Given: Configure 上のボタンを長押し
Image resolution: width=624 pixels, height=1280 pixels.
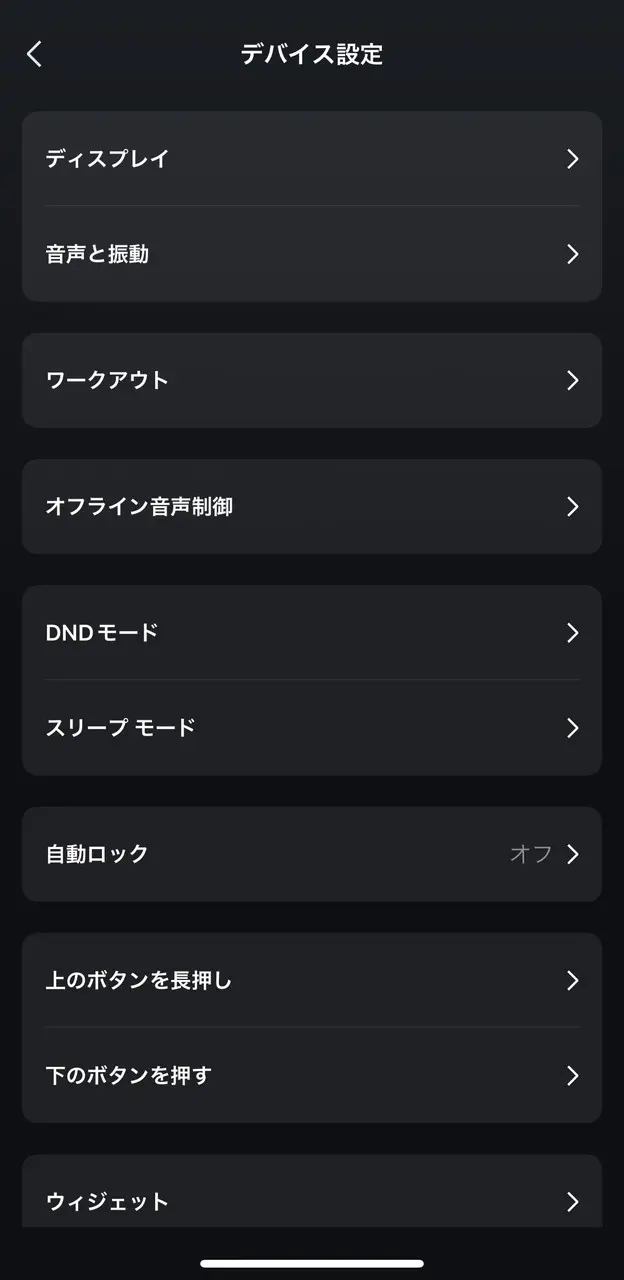Looking at the screenshot, I should pos(312,980).
